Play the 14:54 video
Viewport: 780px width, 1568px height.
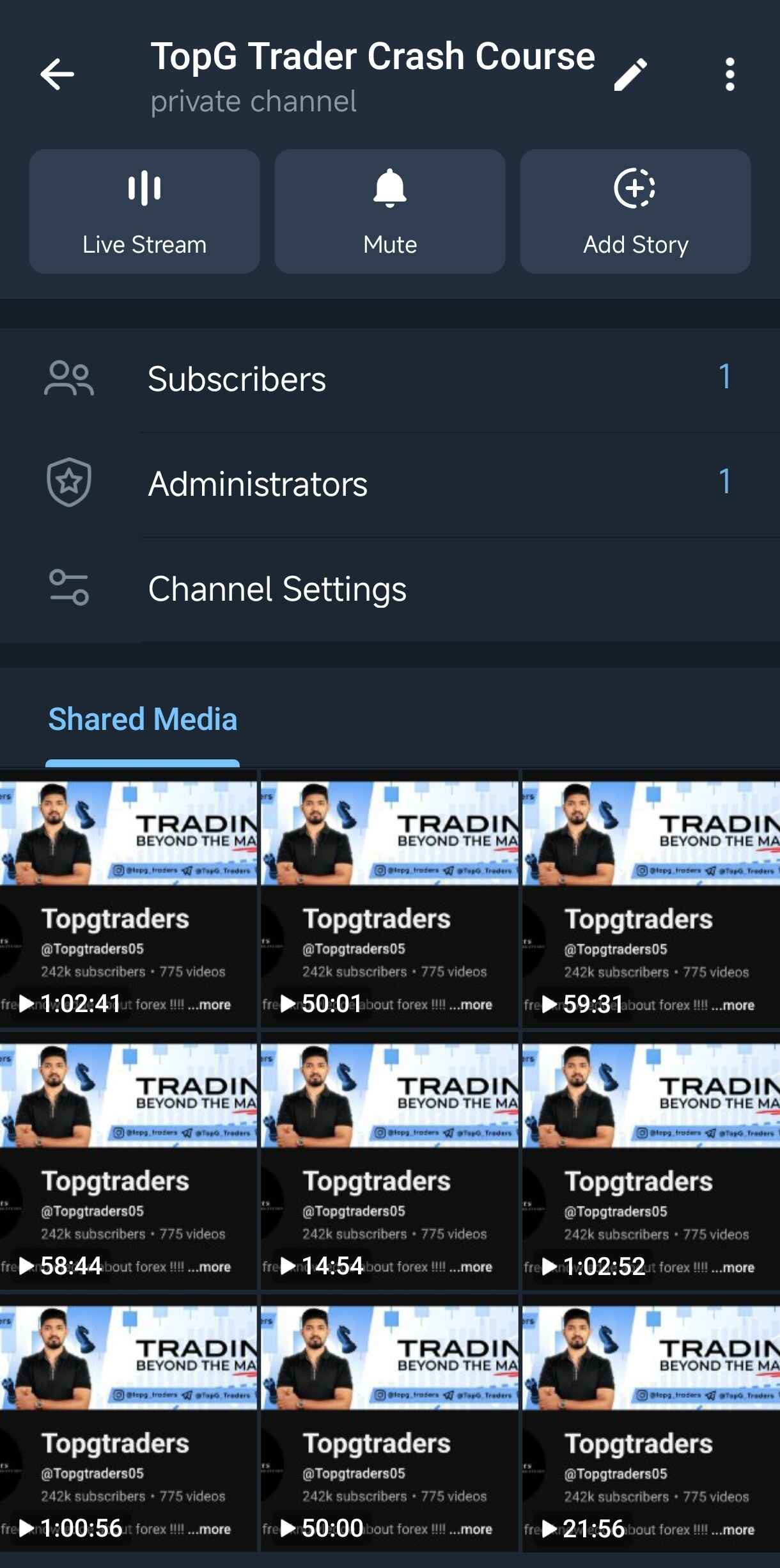tap(389, 1161)
